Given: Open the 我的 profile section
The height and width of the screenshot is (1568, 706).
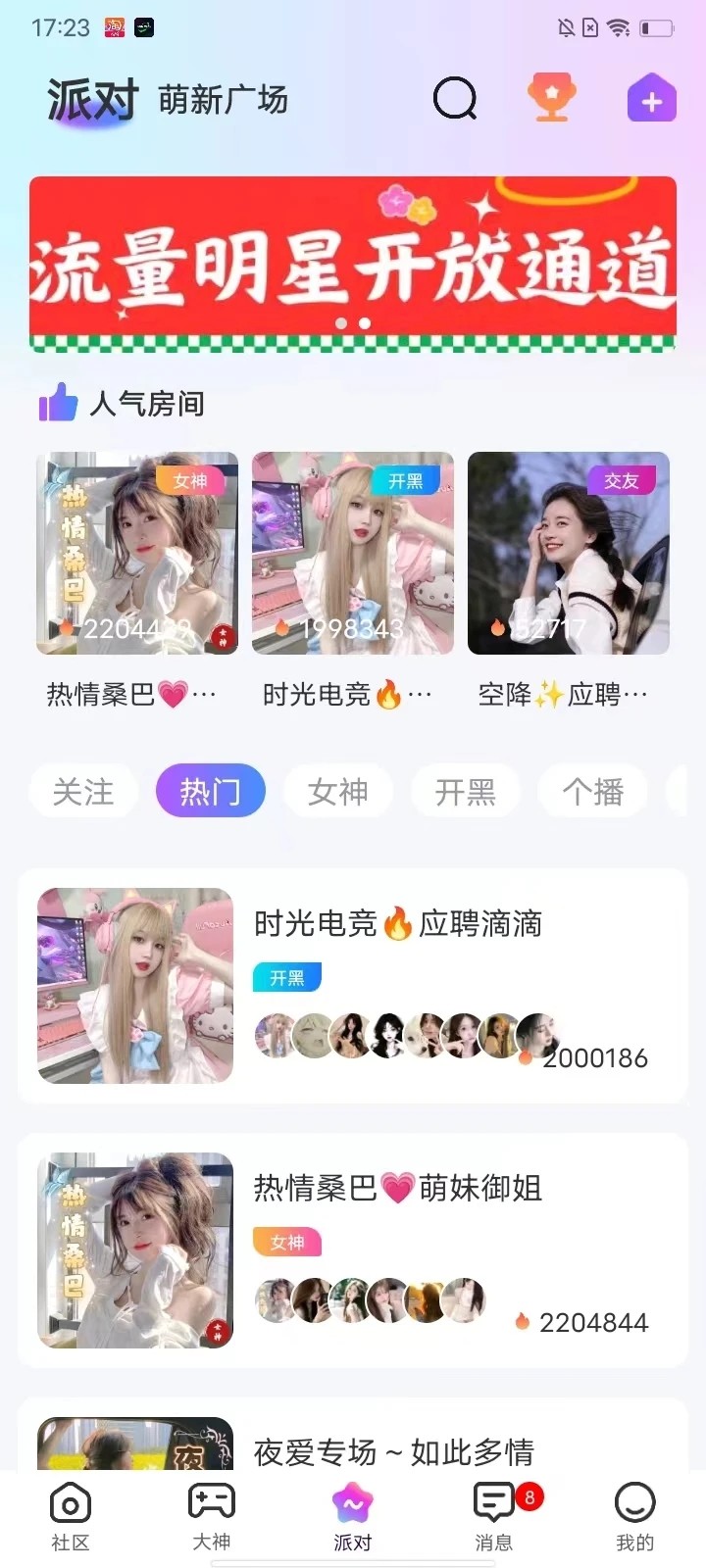Looking at the screenshot, I should [x=634, y=1514].
